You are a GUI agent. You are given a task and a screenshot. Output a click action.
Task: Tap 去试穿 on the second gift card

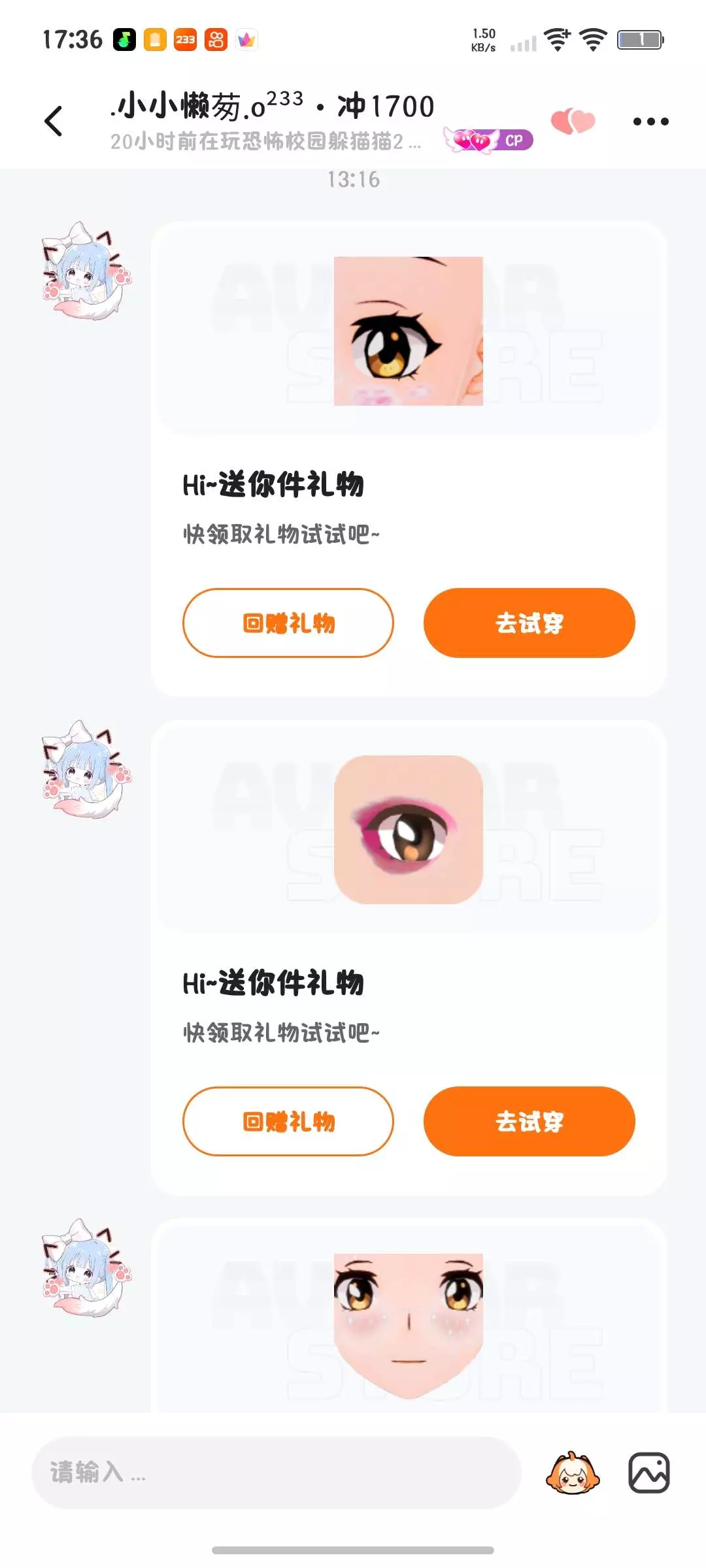pyautogui.click(x=529, y=1121)
